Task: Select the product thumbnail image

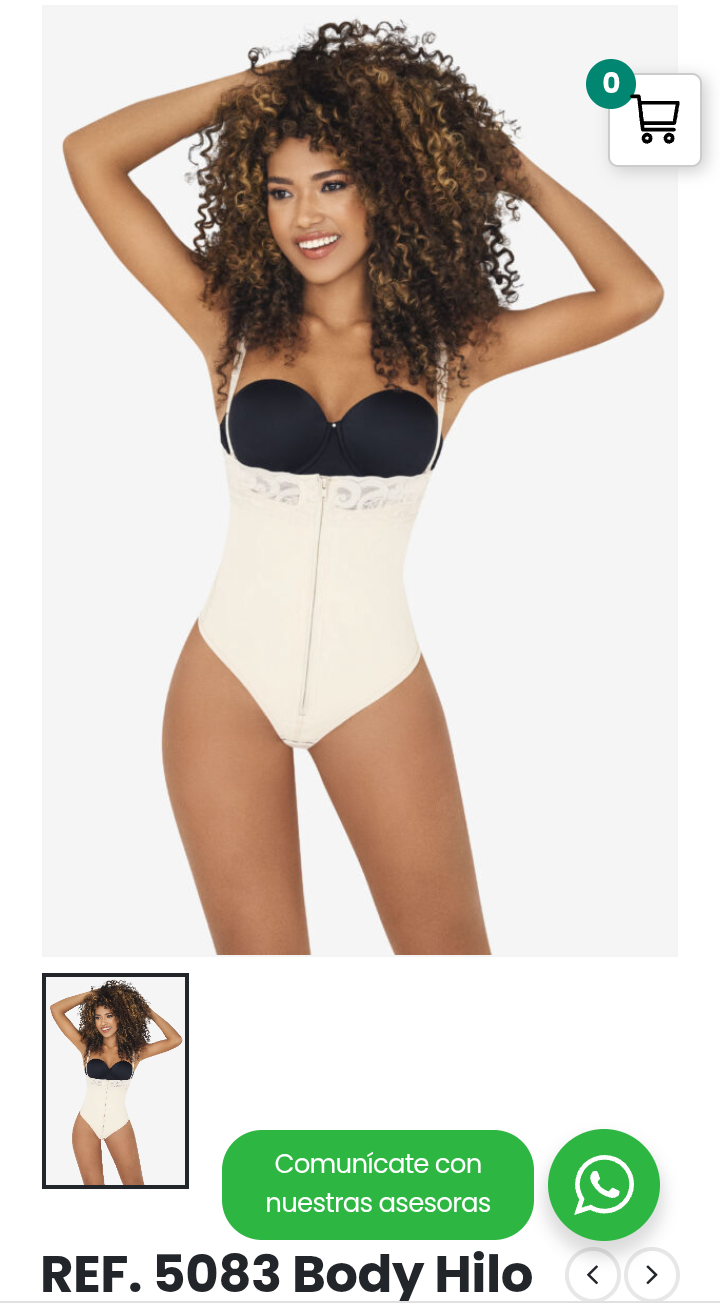Action: point(115,1081)
